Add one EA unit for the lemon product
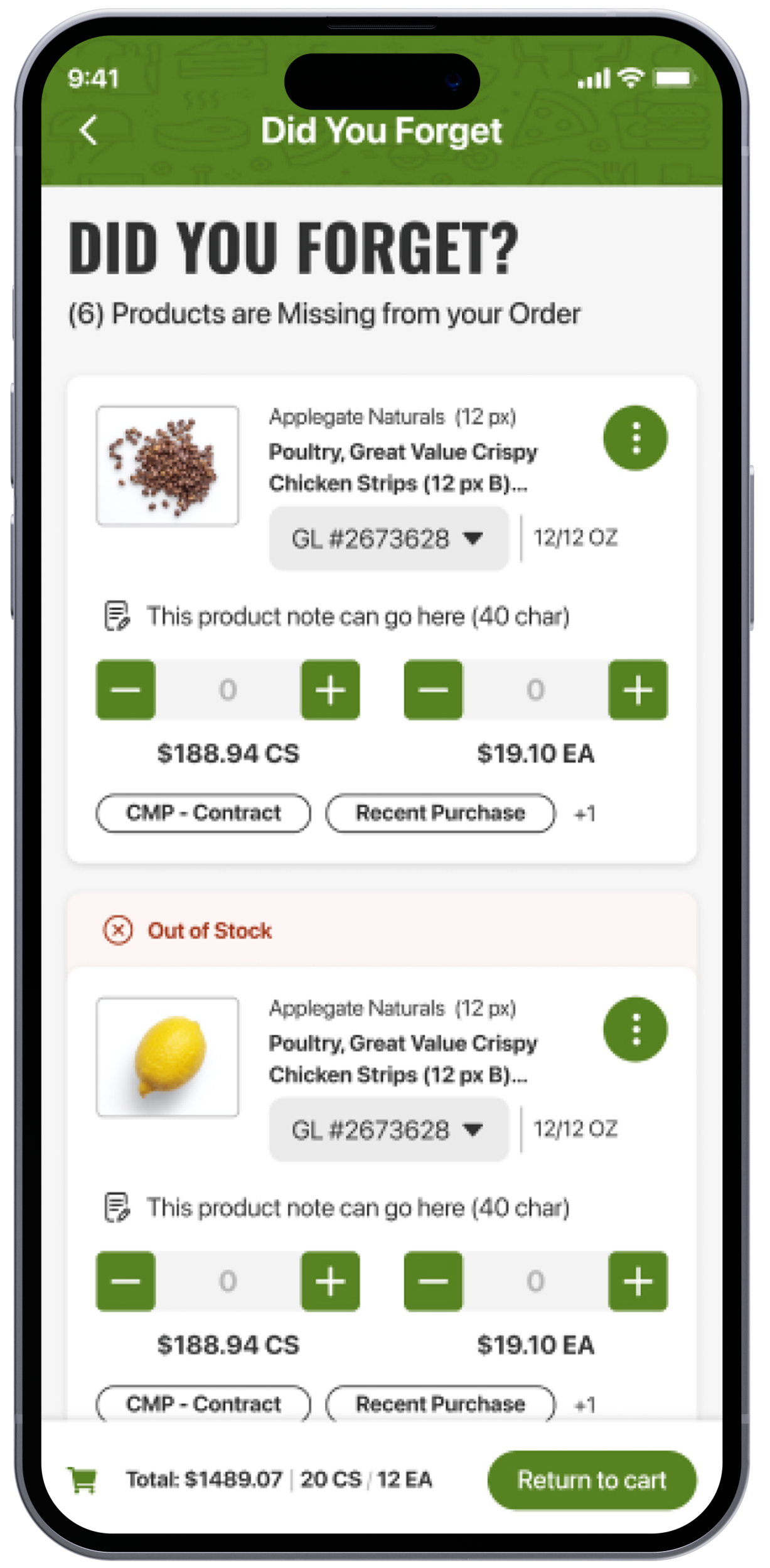 [638, 1281]
